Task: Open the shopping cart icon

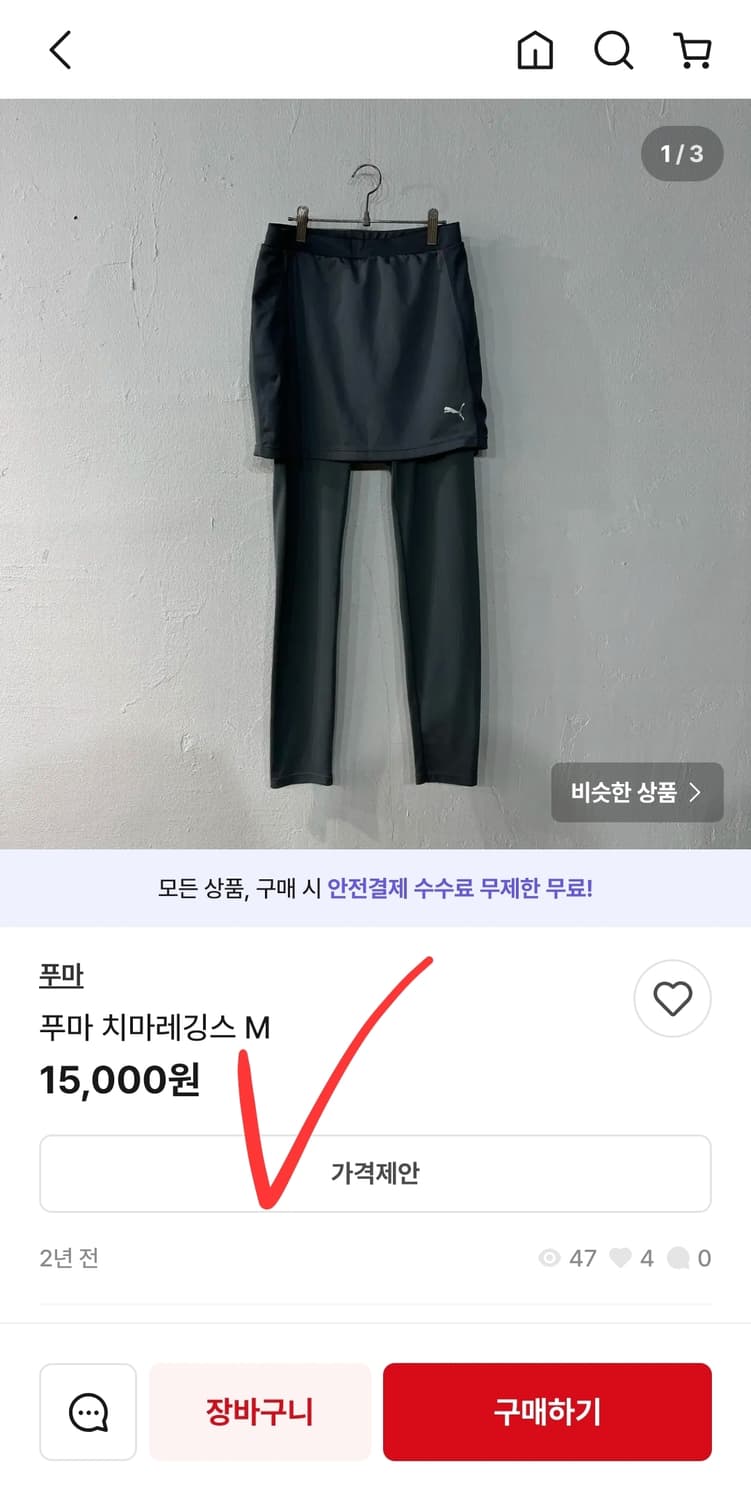Action: tap(693, 49)
